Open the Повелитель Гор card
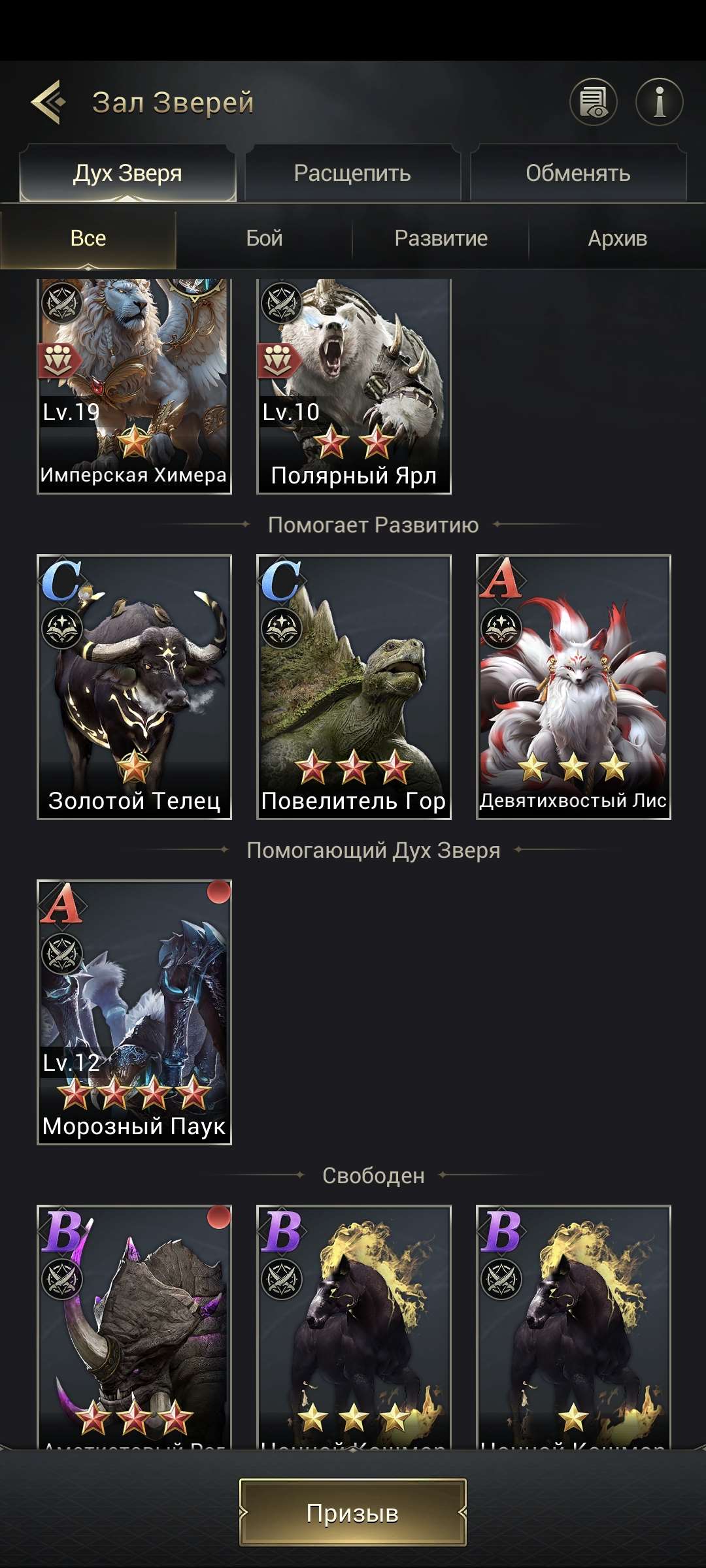Screen dimensions: 706x1568 click(354, 686)
